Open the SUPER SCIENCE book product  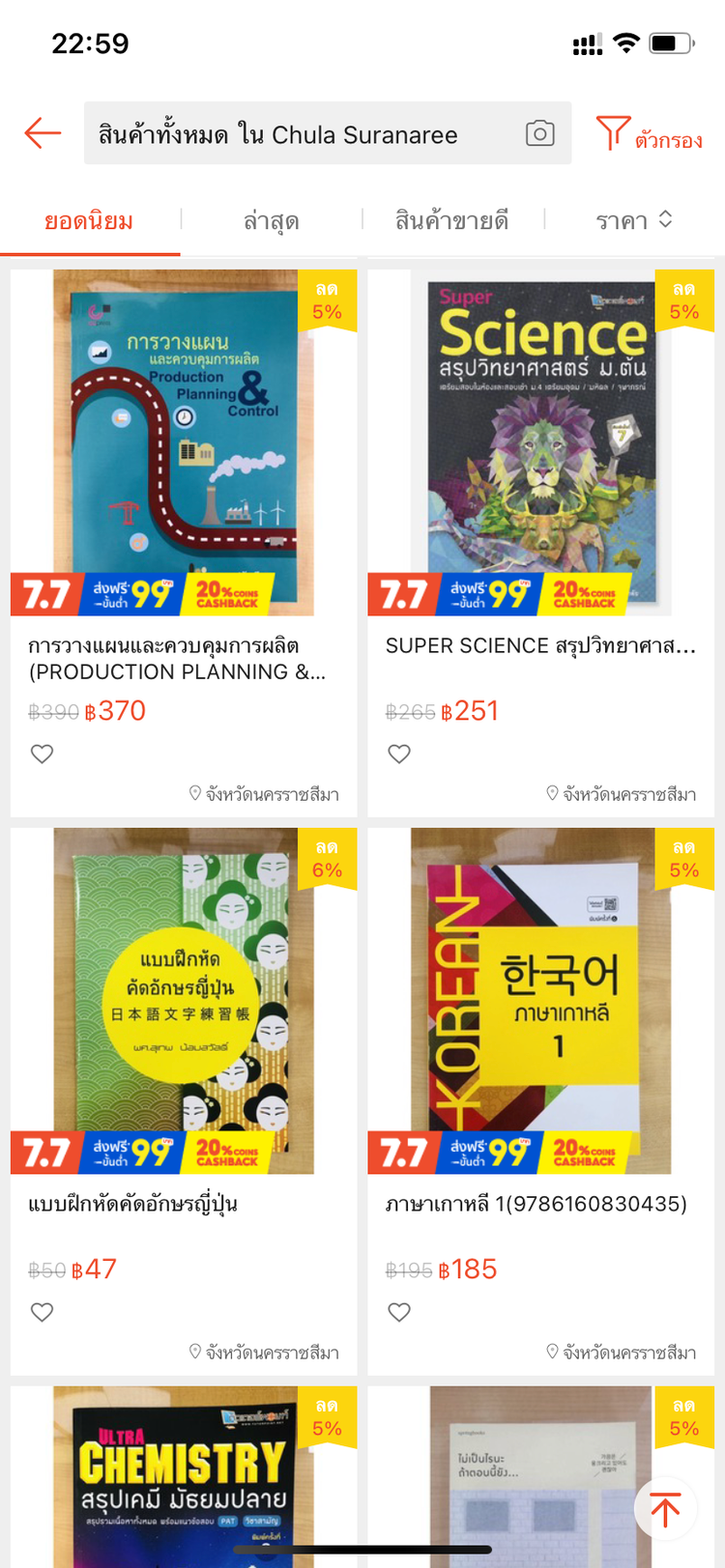pyautogui.click(x=540, y=444)
